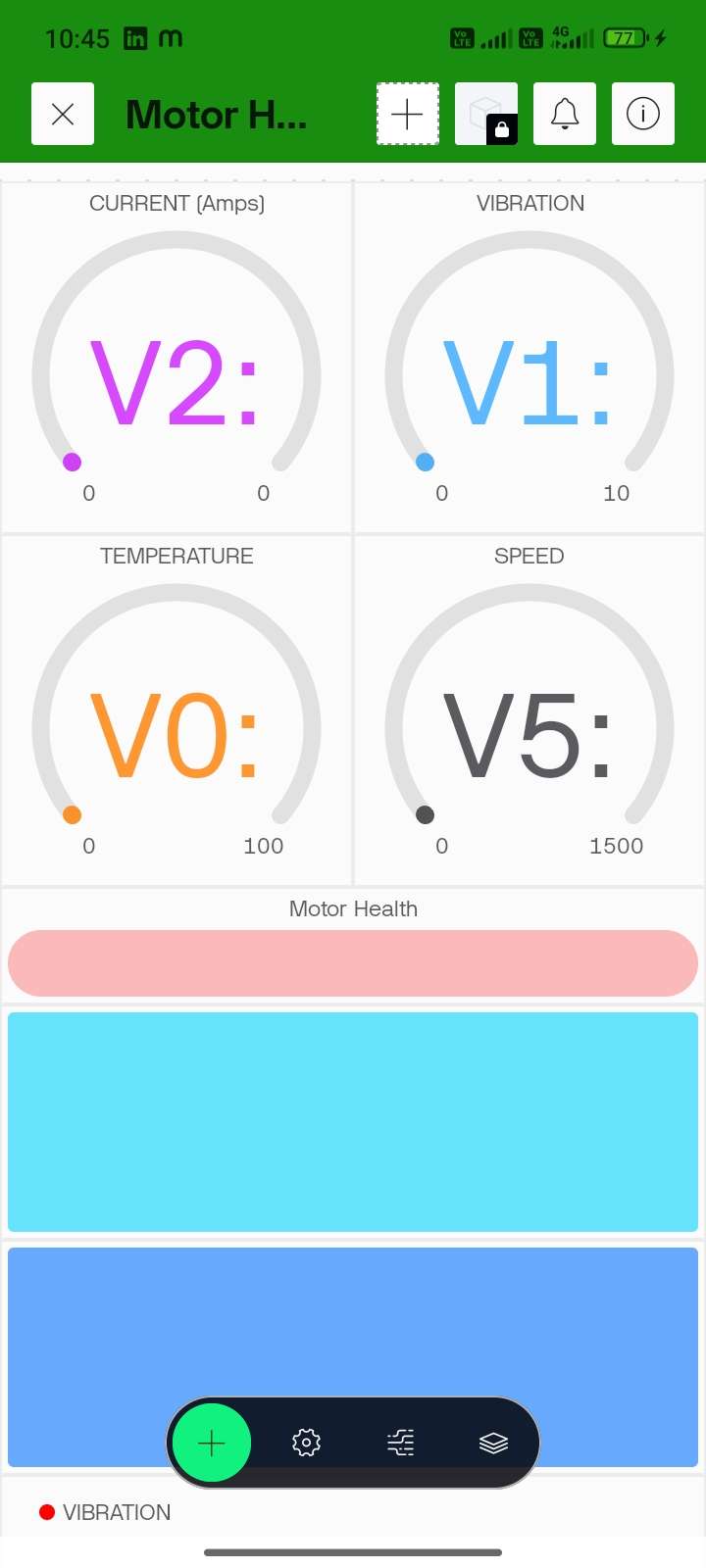The image size is (706, 1568).
Task: Select the SPEED gauge widget
Action: point(529,710)
